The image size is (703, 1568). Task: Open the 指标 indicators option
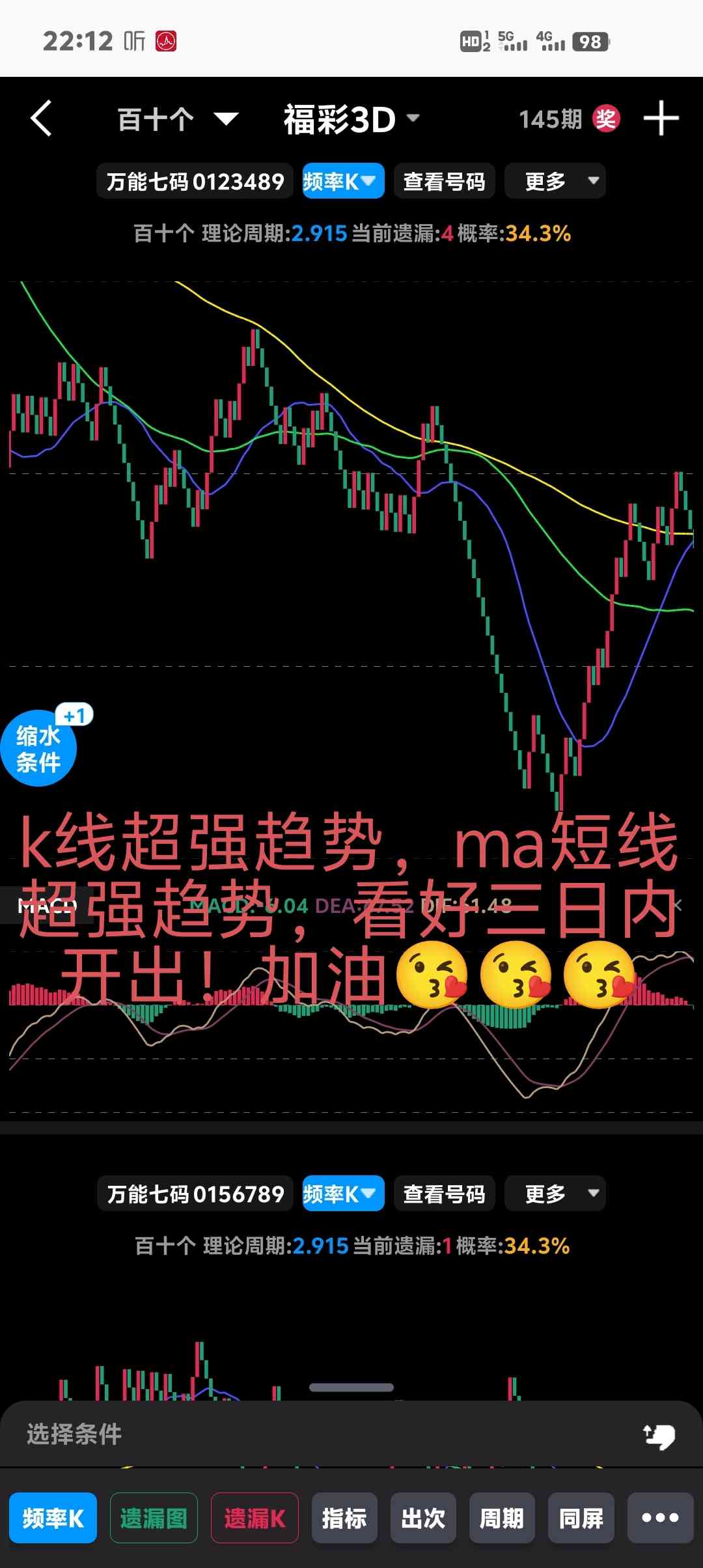[x=344, y=1519]
